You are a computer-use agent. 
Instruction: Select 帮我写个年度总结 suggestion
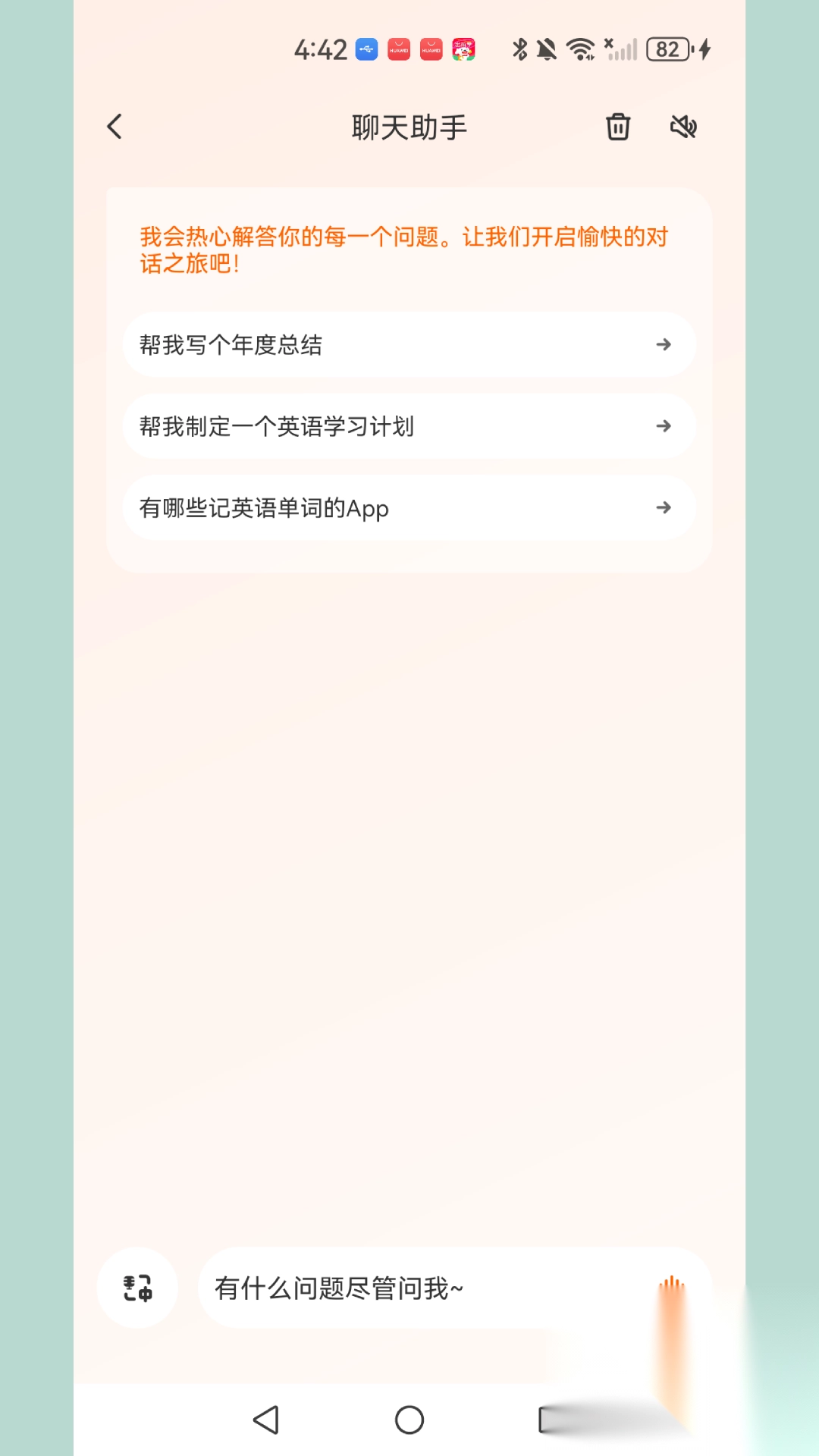[409, 345]
